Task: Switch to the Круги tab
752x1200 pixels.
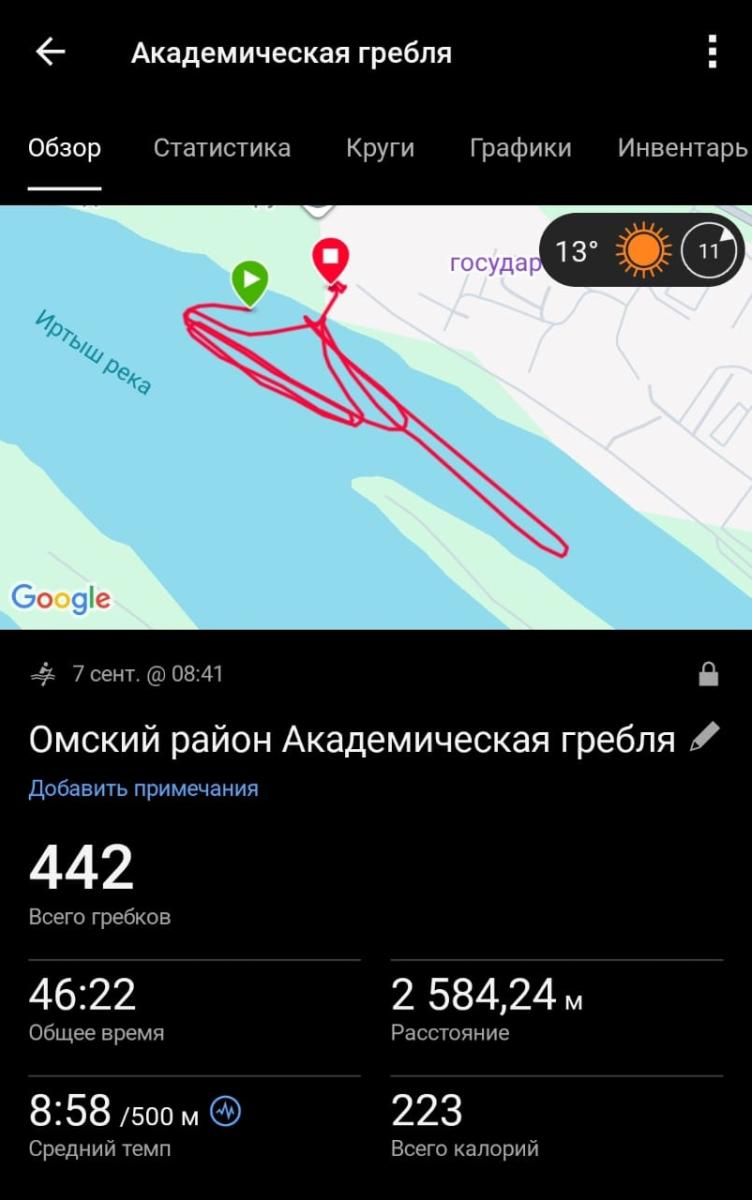Action: coord(380,148)
